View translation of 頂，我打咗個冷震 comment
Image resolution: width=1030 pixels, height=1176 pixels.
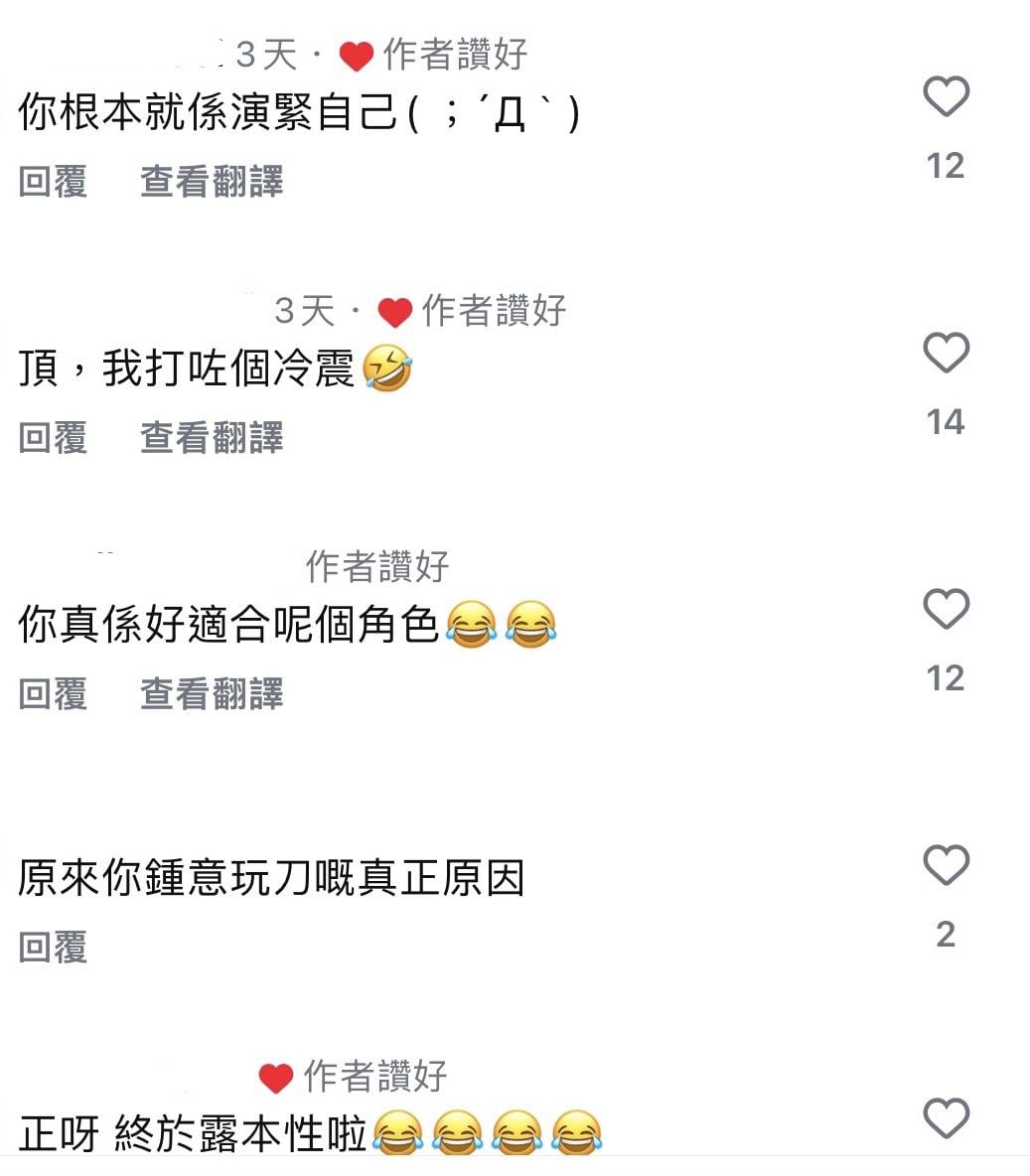tap(212, 438)
